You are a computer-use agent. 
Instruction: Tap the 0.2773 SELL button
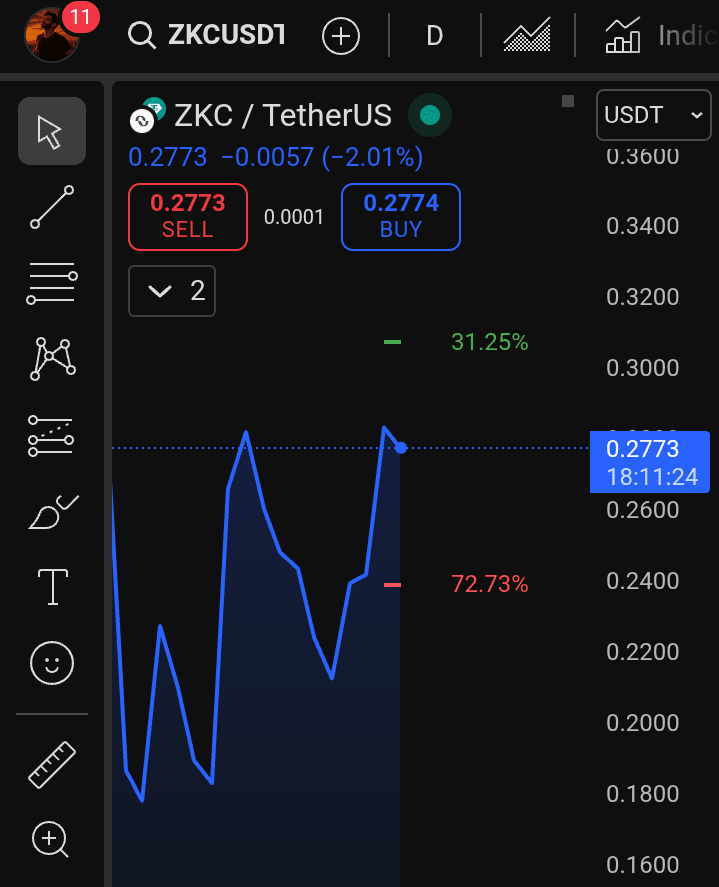point(187,216)
